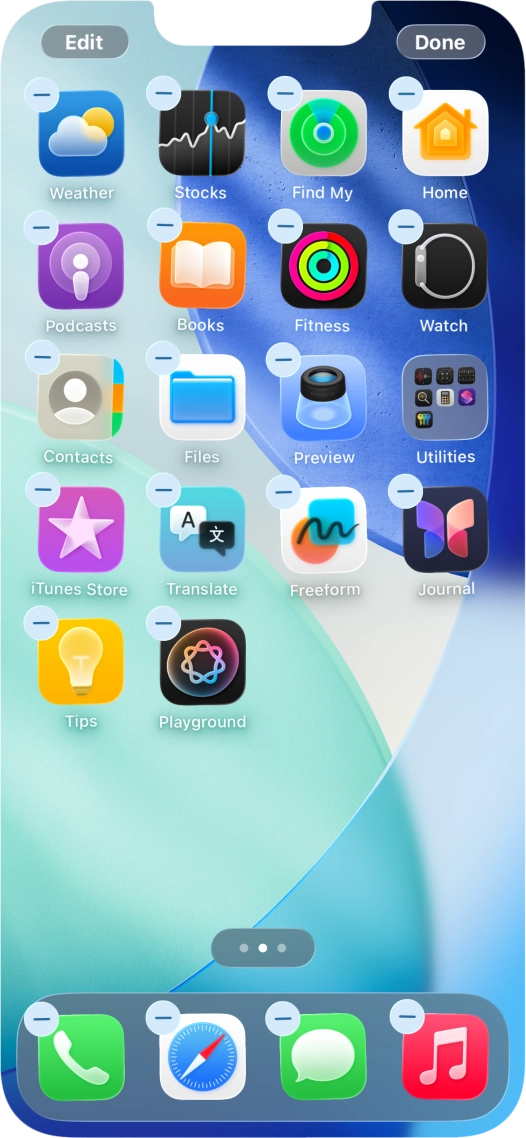Tap the page dots indicator

click(x=263, y=948)
